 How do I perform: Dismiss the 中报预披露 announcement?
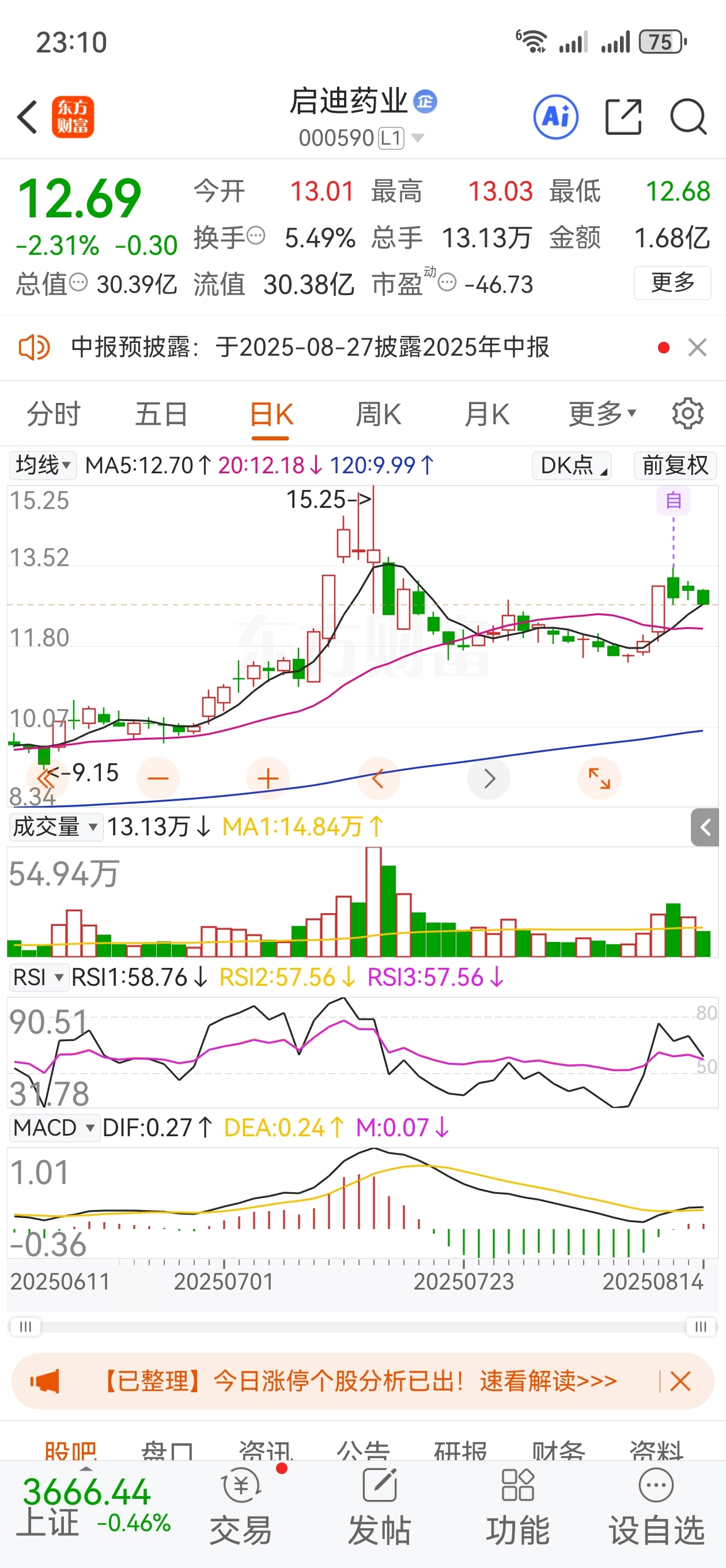tap(697, 348)
